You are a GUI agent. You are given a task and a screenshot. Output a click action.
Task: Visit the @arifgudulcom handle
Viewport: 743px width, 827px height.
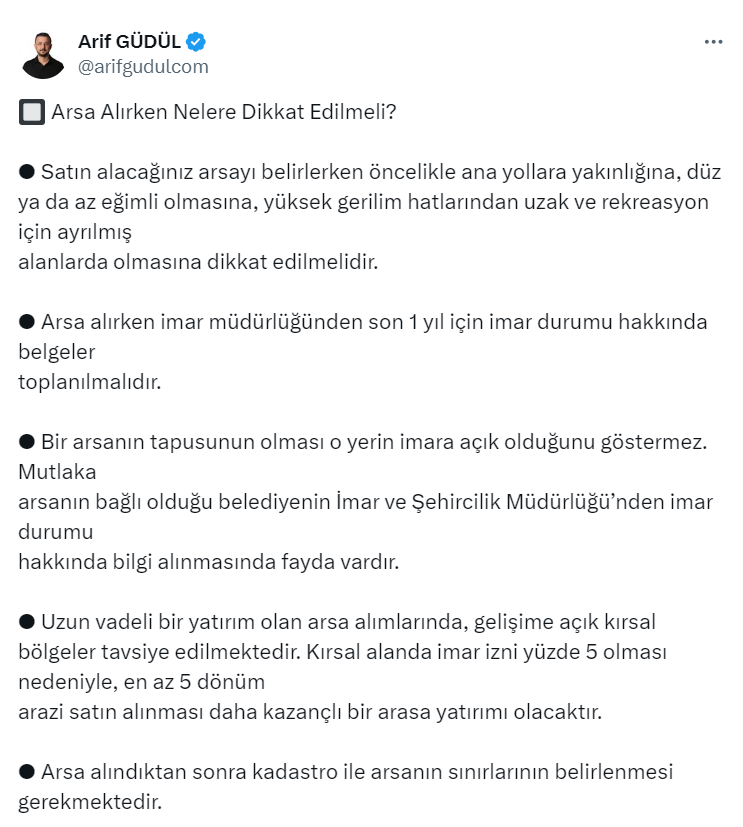tap(143, 67)
